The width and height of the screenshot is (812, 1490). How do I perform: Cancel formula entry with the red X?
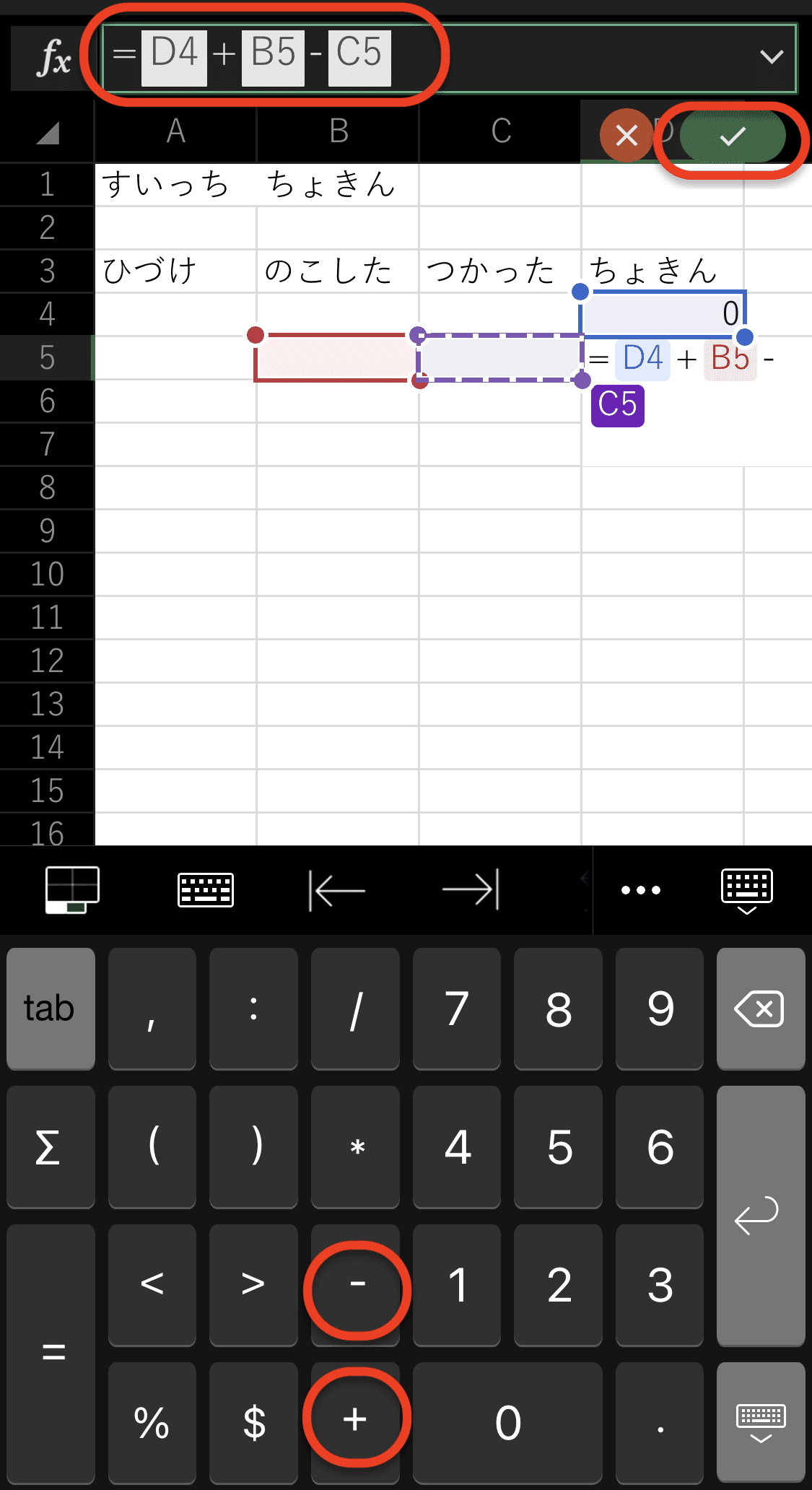point(627,135)
